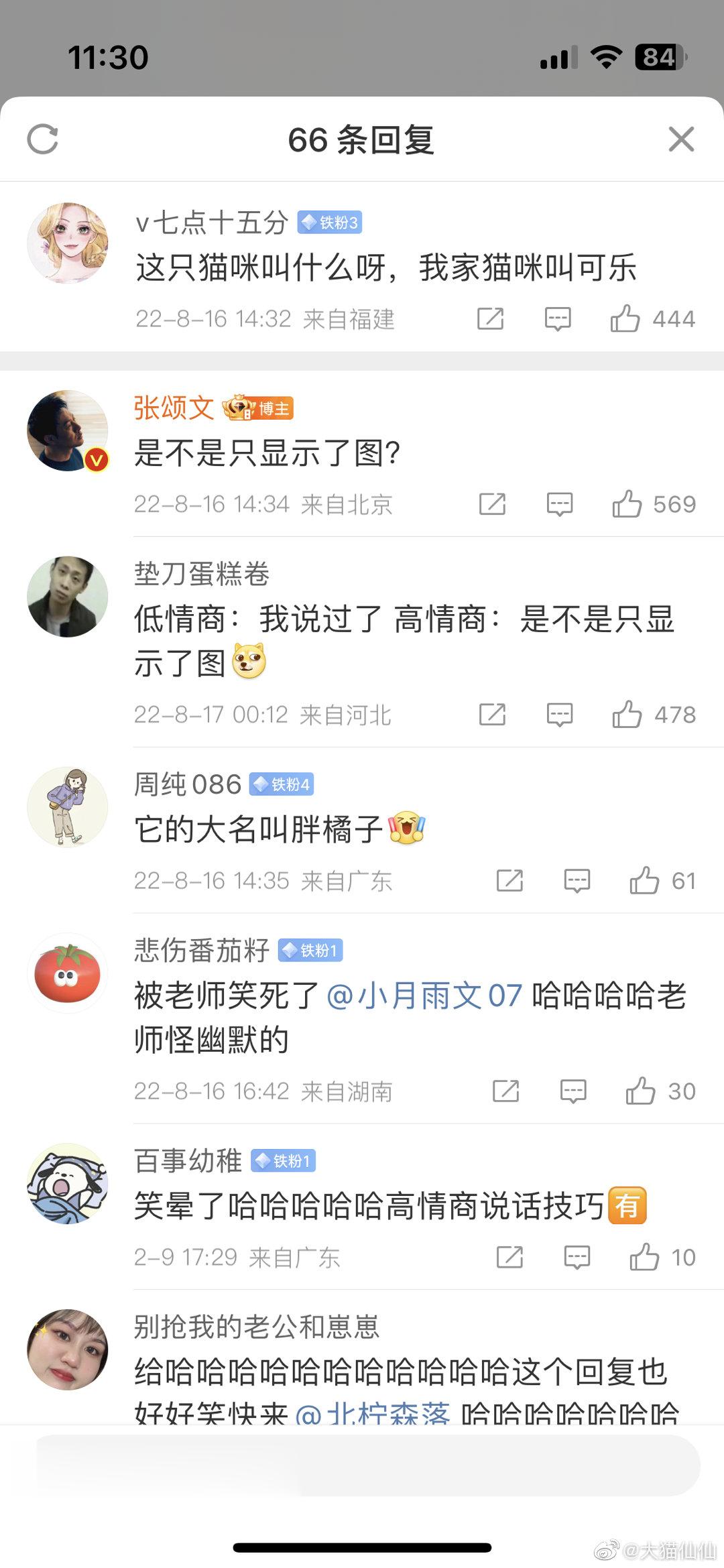Viewport: 724px width, 1568px height.
Task: Comment on 悲伤番茄籽's reply
Action: click(x=573, y=1091)
